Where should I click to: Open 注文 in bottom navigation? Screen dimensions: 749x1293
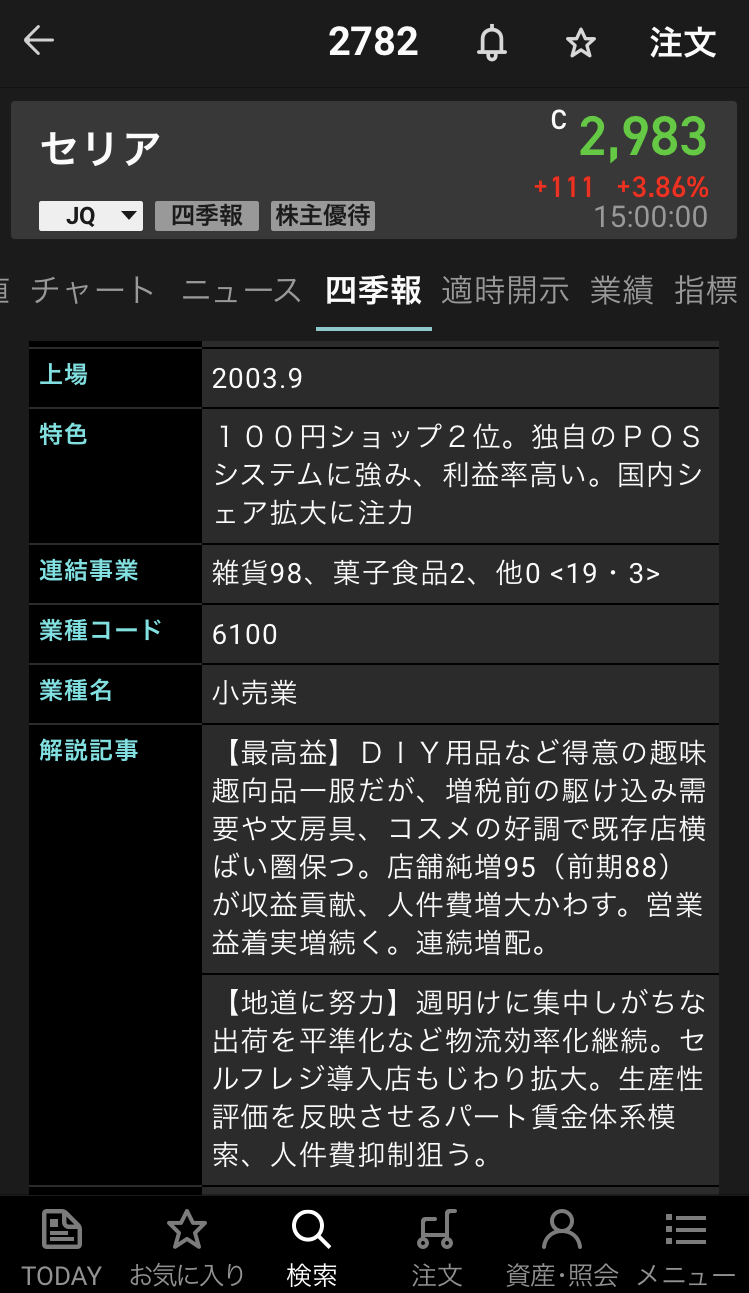click(x=437, y=1246)
